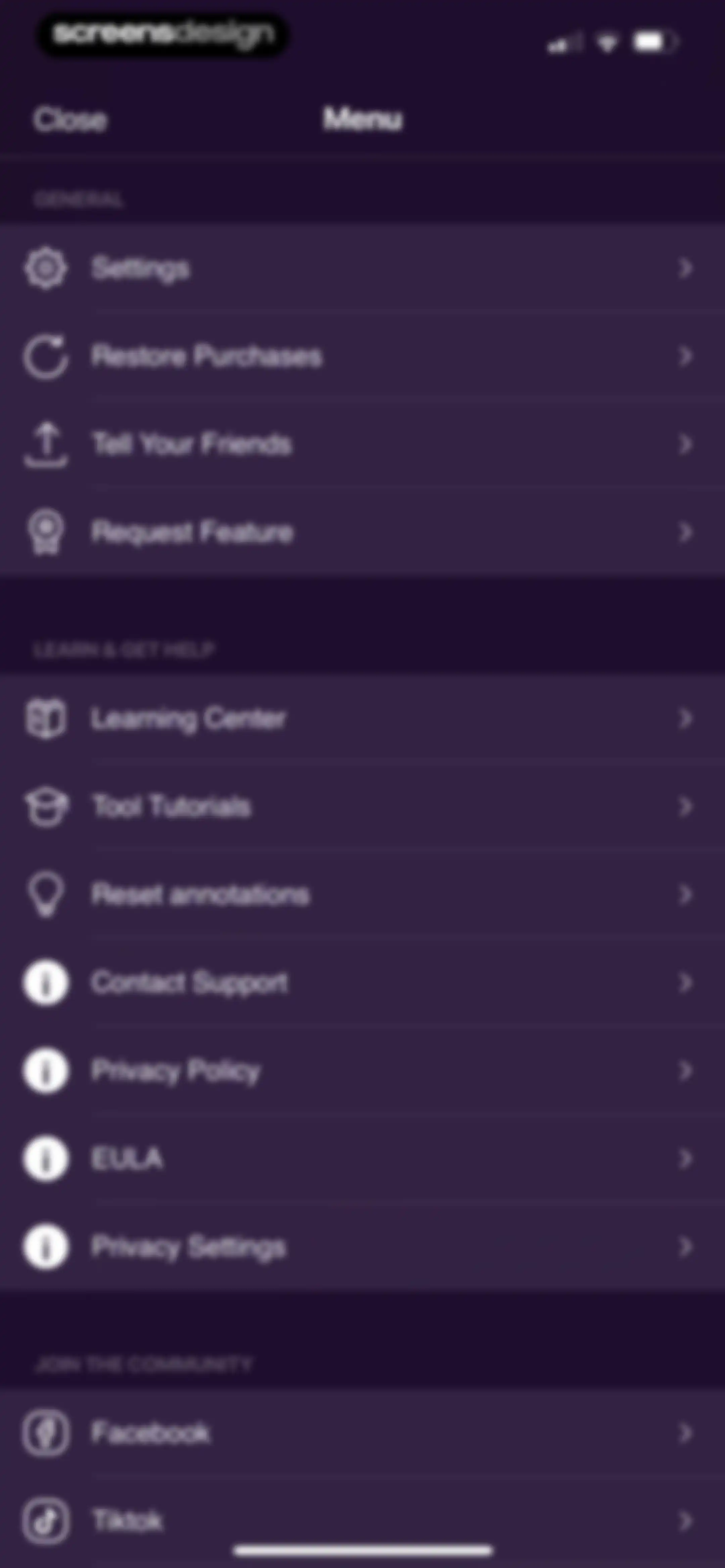725x1568 pixels.
Task: Open Request Feature
Action: point(362,532)
